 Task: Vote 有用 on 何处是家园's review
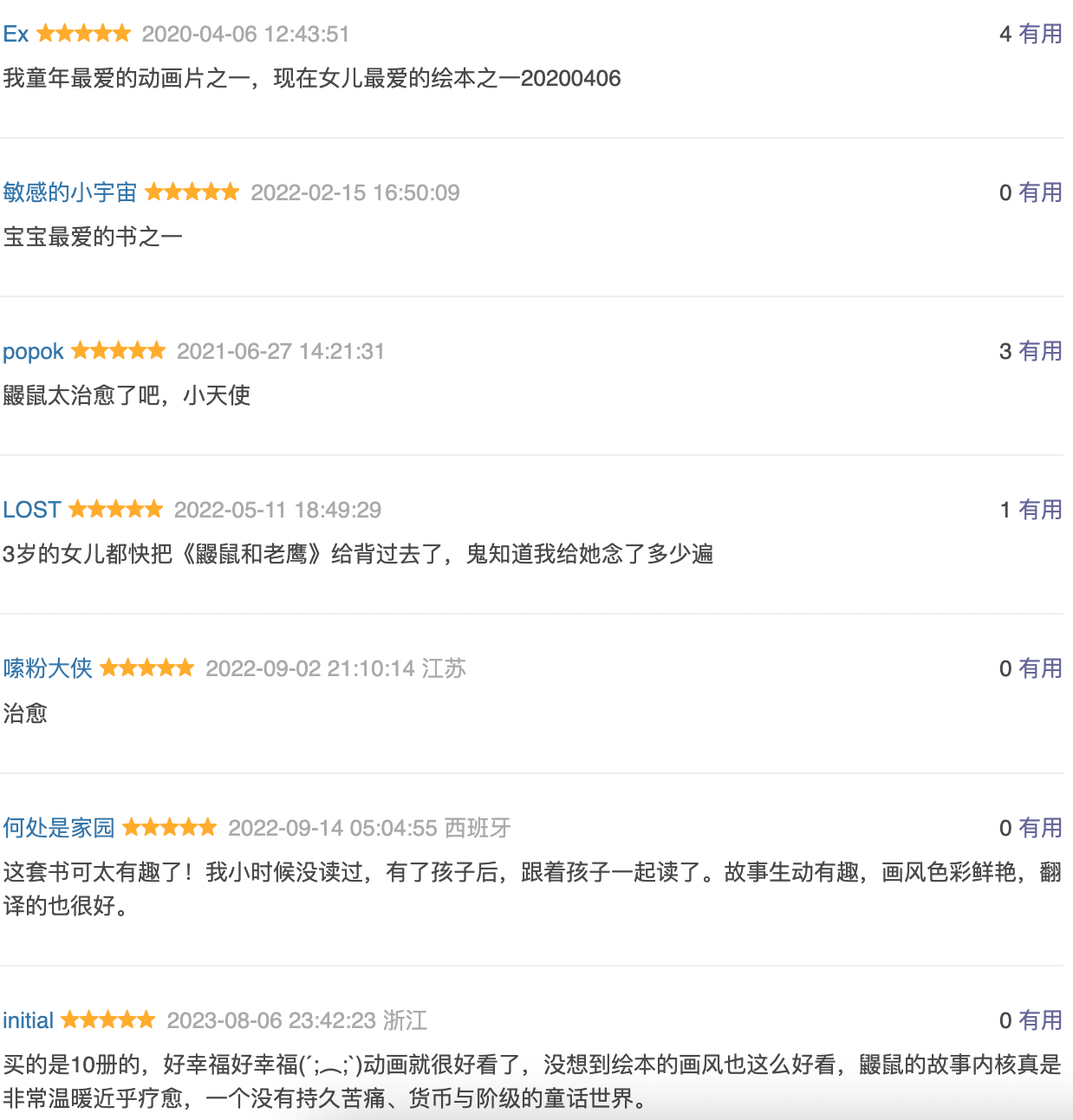(x=1040, y=828)
